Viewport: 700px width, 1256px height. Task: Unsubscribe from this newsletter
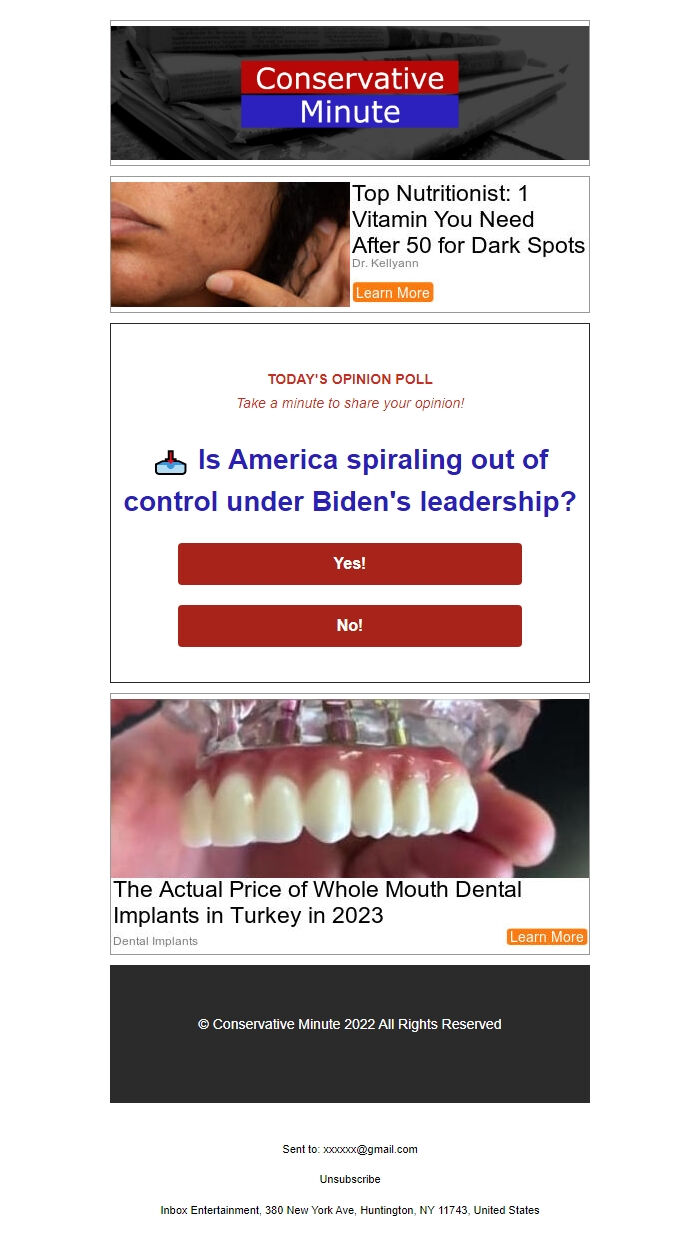(349, 1179)
